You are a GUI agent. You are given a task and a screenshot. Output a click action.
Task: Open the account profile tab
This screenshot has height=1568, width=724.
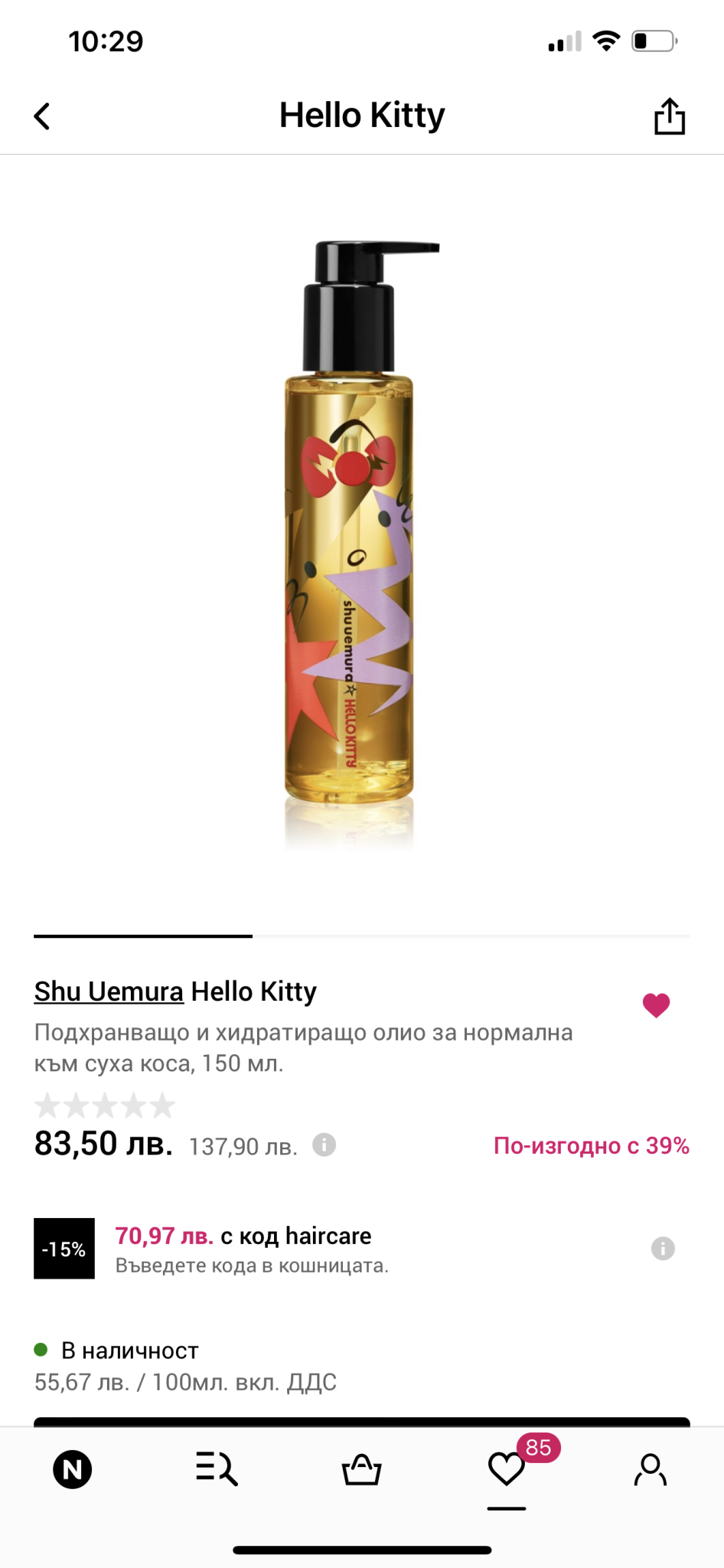[x=651, y=1469]
